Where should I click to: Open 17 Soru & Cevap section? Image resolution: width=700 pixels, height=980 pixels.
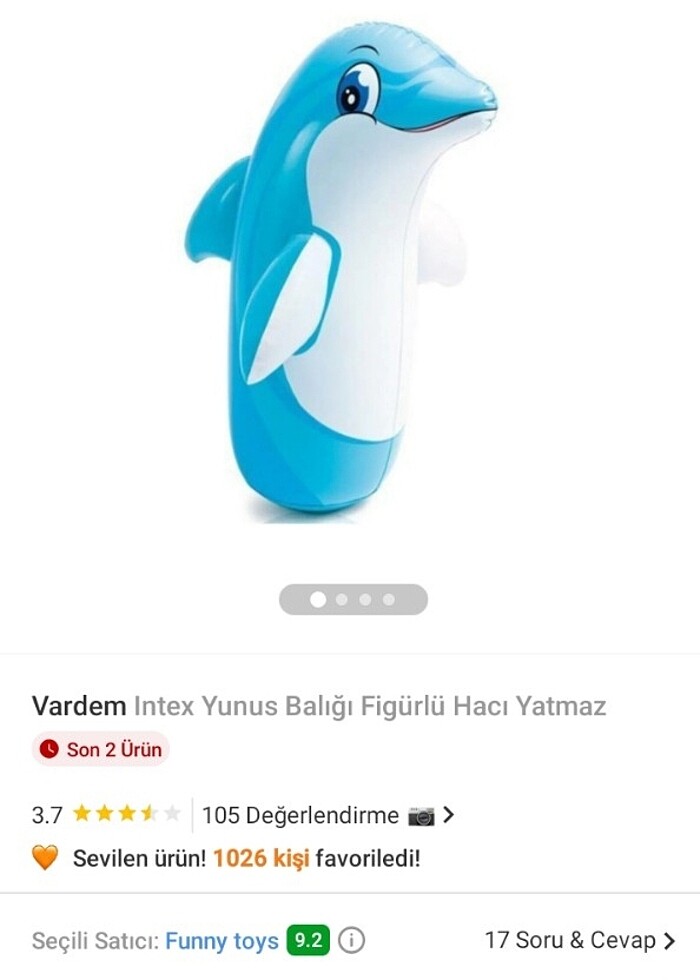580,941
